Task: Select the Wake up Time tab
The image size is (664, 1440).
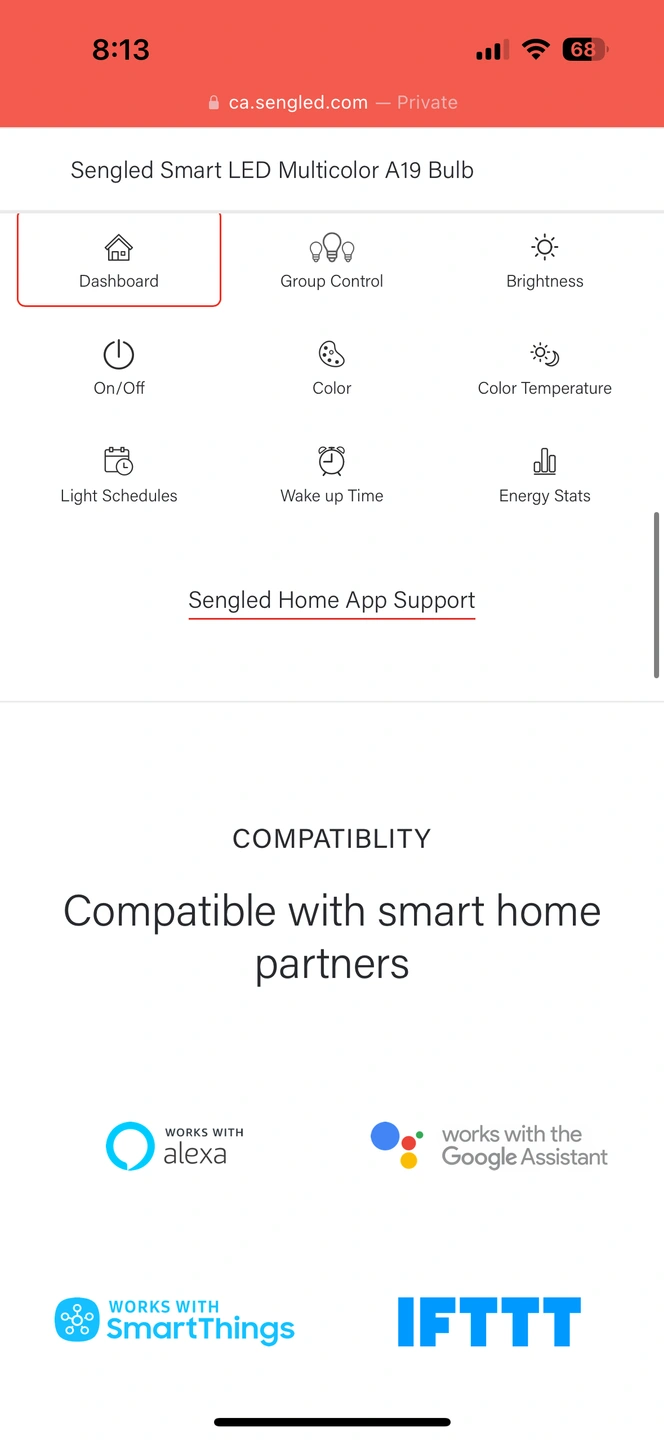Action: click(x=332, y=476)
